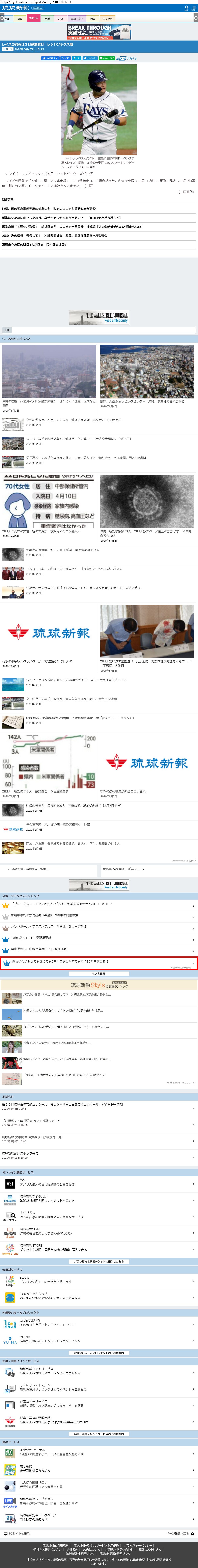Open notice 「沖縄戦７５年 平和のうた」投稿フォーム
The image size is (198, 1568).
pos(97,1122)
